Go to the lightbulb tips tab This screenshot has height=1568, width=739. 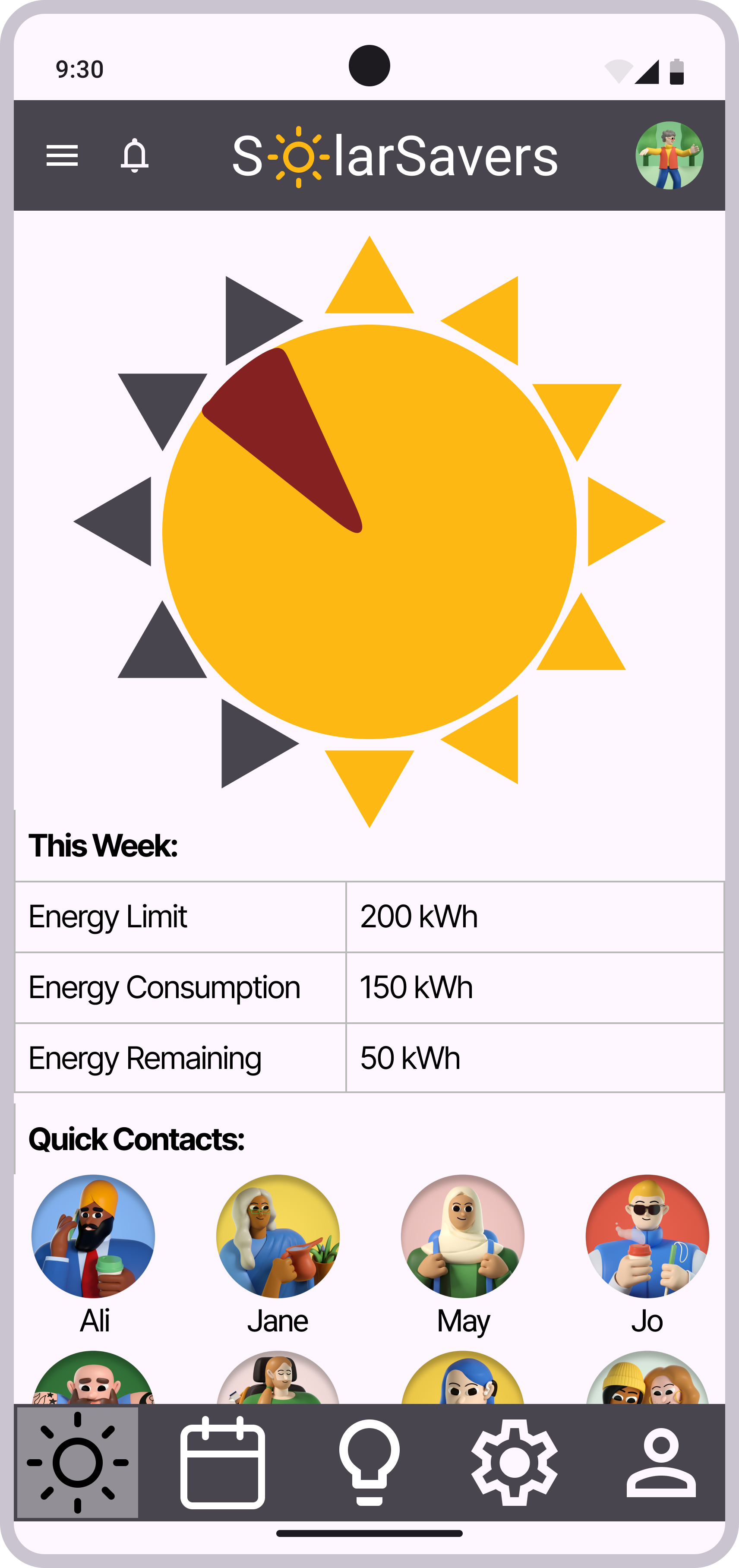pyautogui.click(x=369, y=1462)
